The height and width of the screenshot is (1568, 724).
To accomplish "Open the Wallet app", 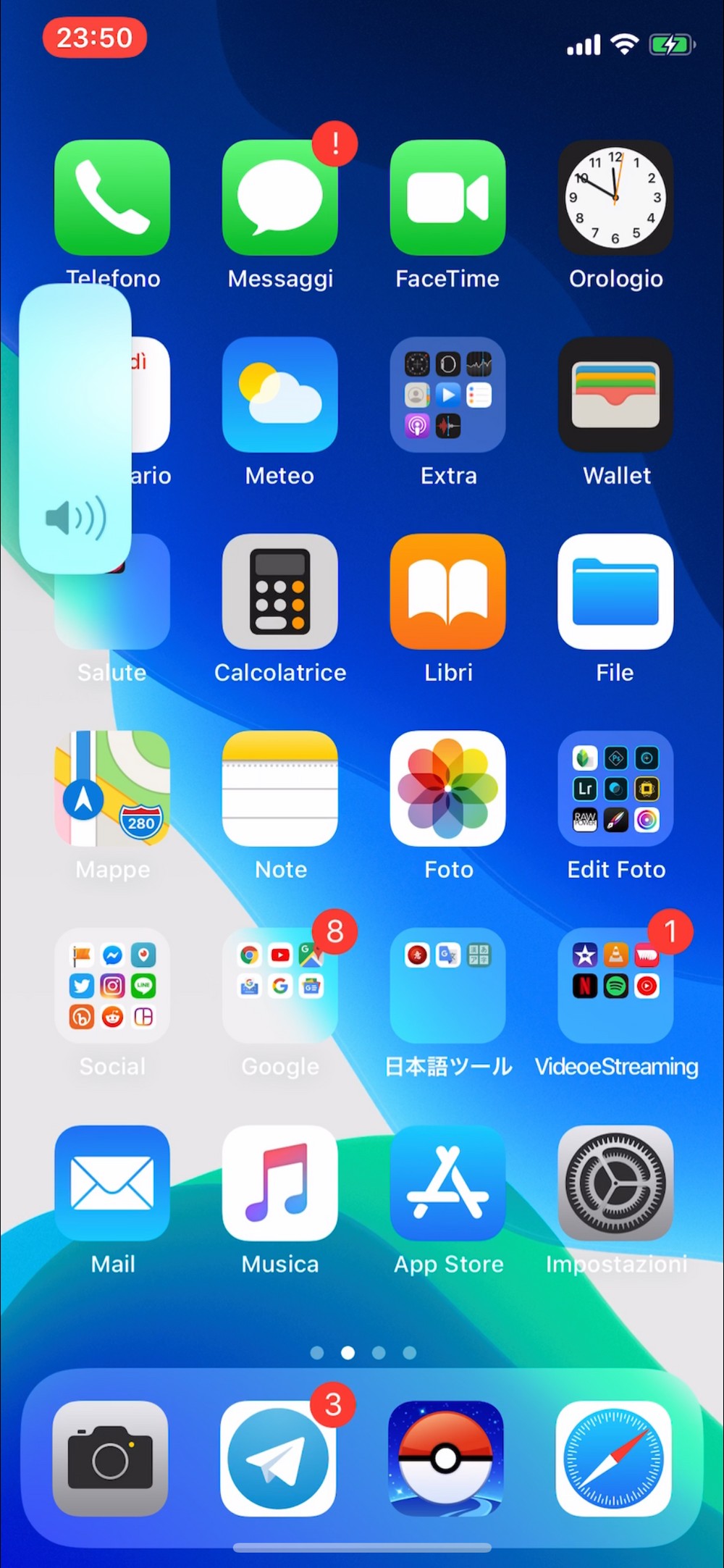I will pos(615,395).
